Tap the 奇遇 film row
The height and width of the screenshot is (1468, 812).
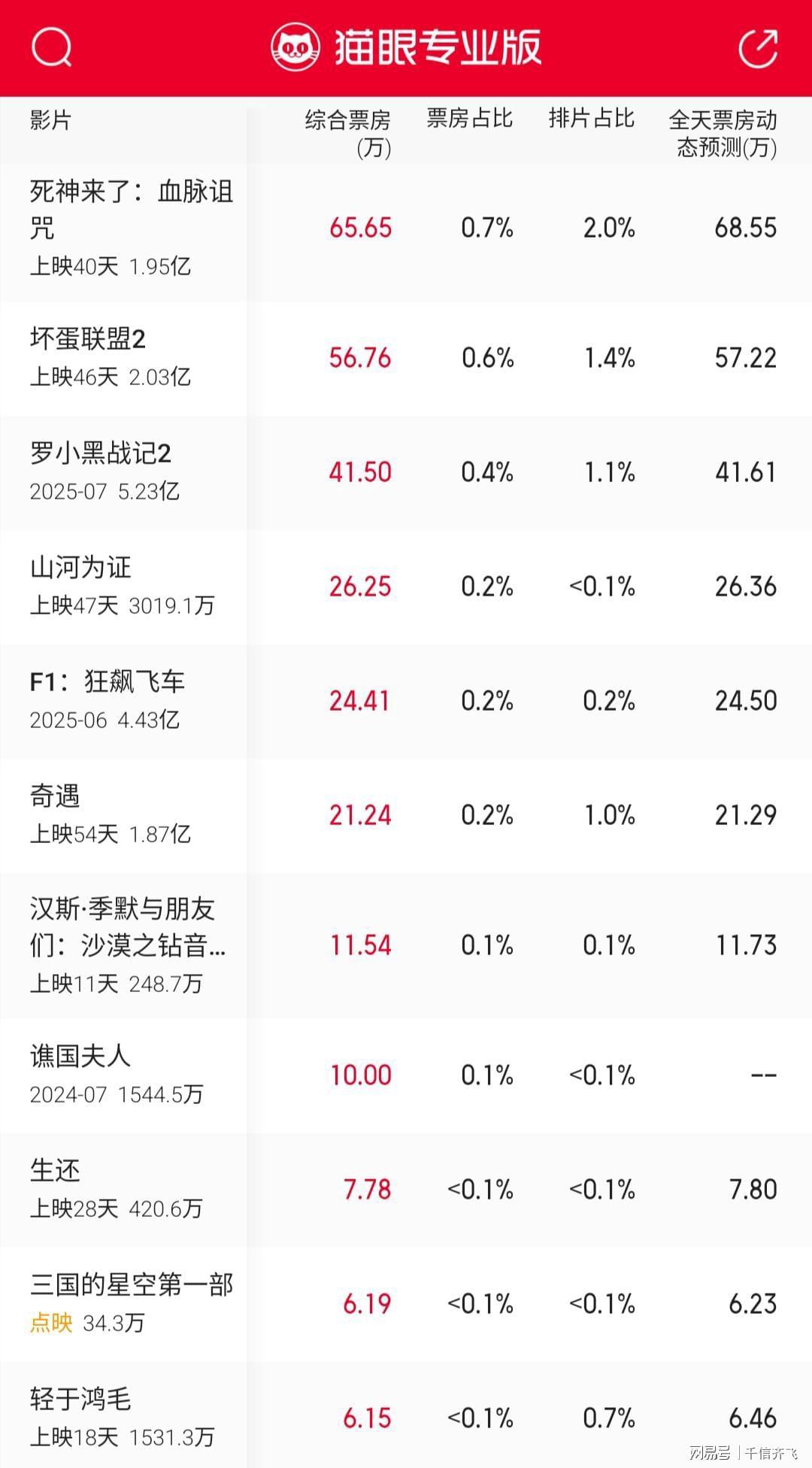click(x=55, y=796)
